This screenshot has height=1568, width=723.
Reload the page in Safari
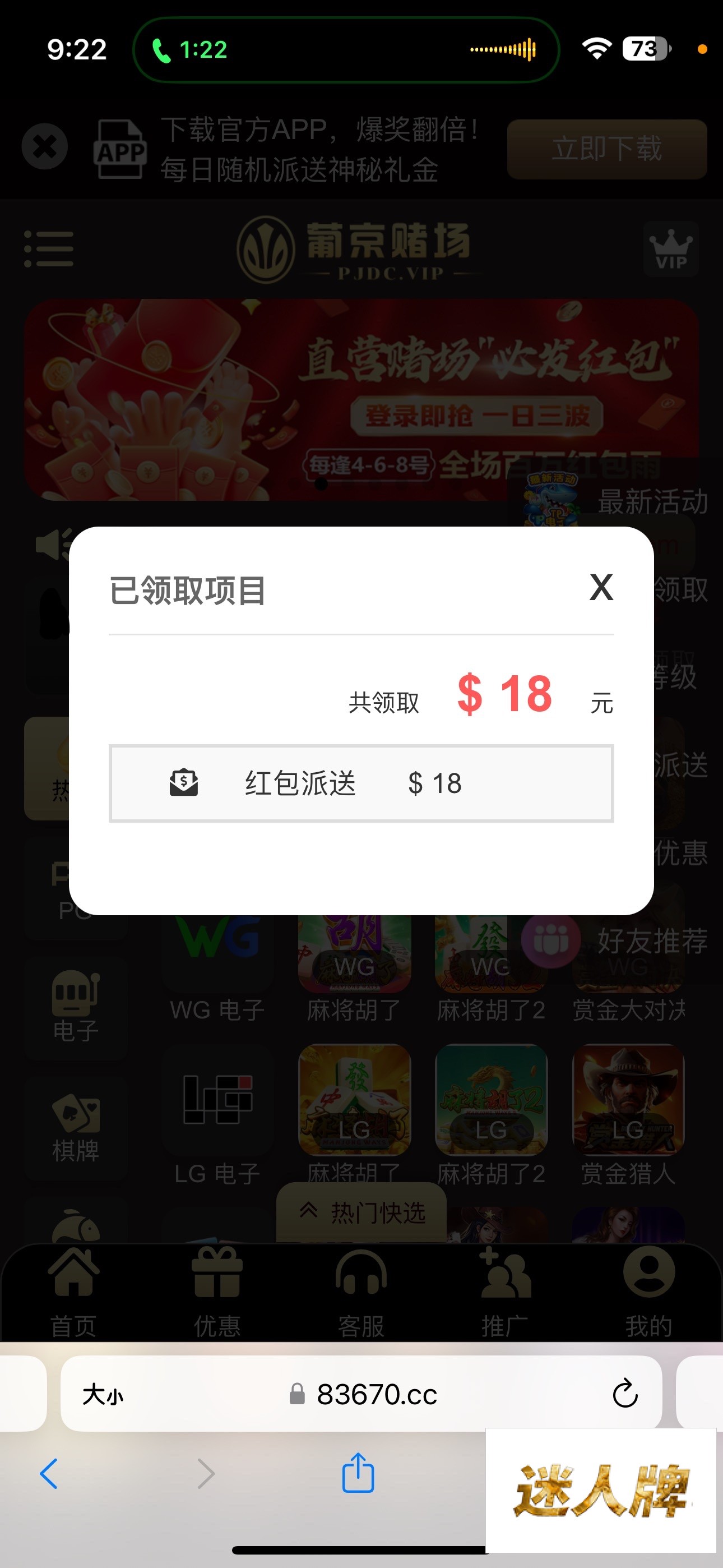pos(624,1394)
